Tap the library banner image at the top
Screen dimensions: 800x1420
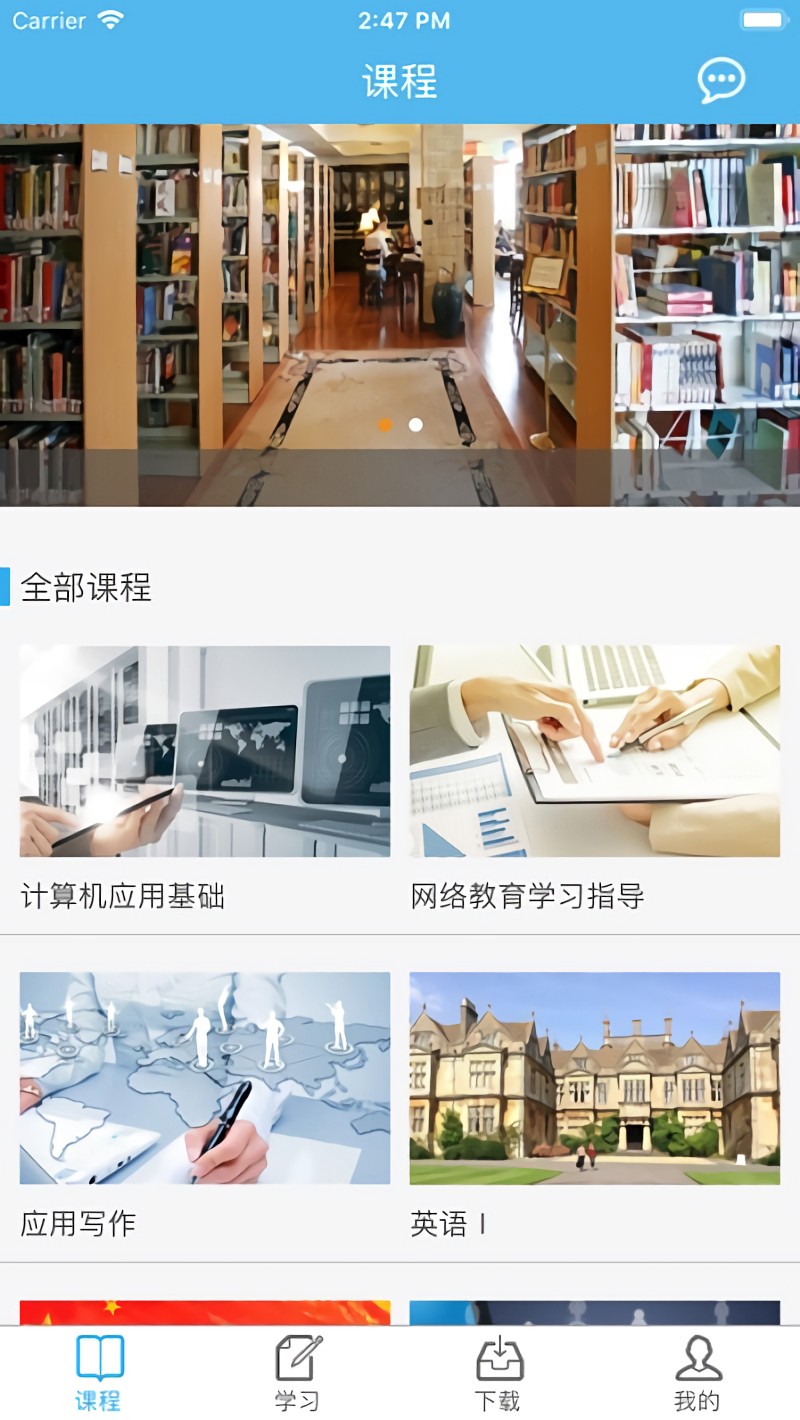click(400, 300)
